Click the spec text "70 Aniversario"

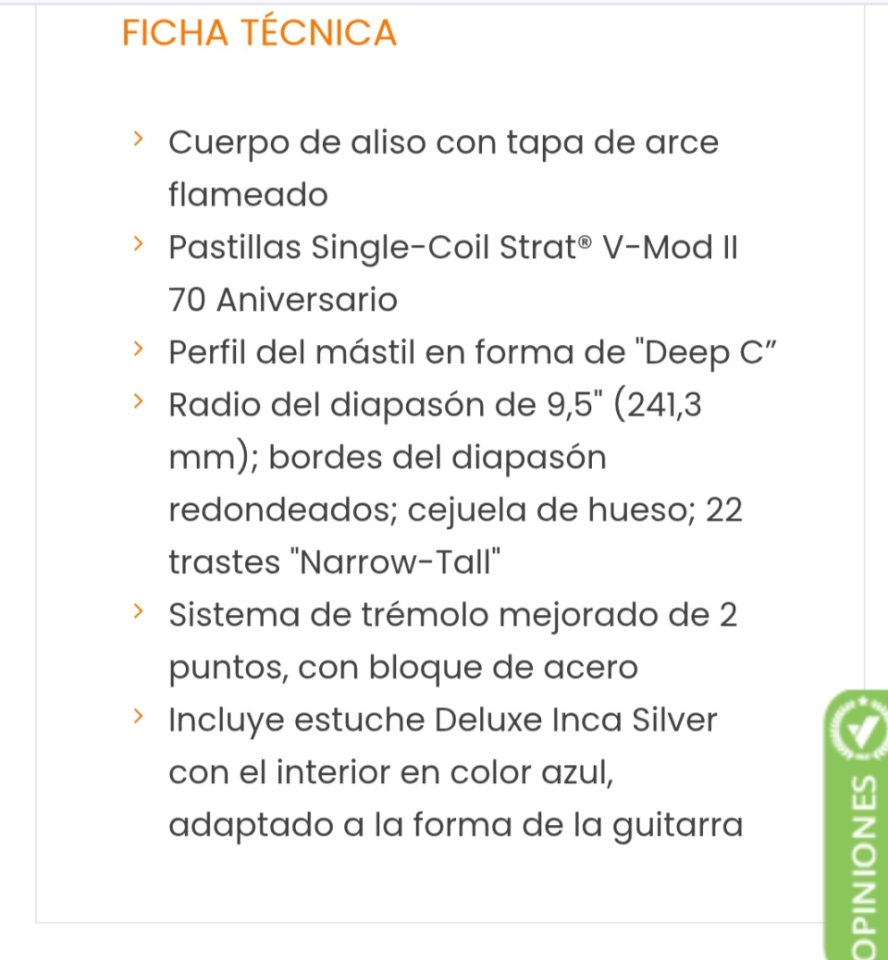[283, 299]
